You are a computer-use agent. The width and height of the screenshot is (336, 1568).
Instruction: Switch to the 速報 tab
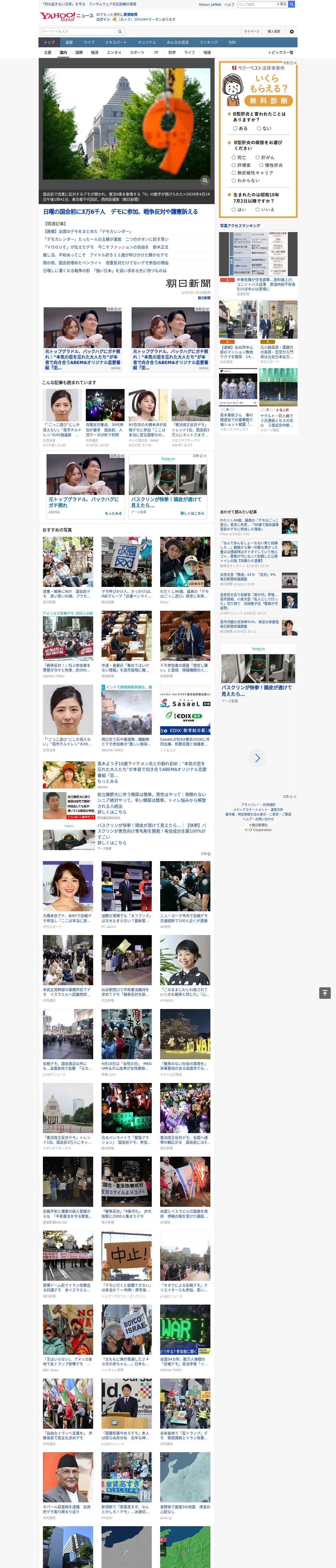tap(69, 43)
